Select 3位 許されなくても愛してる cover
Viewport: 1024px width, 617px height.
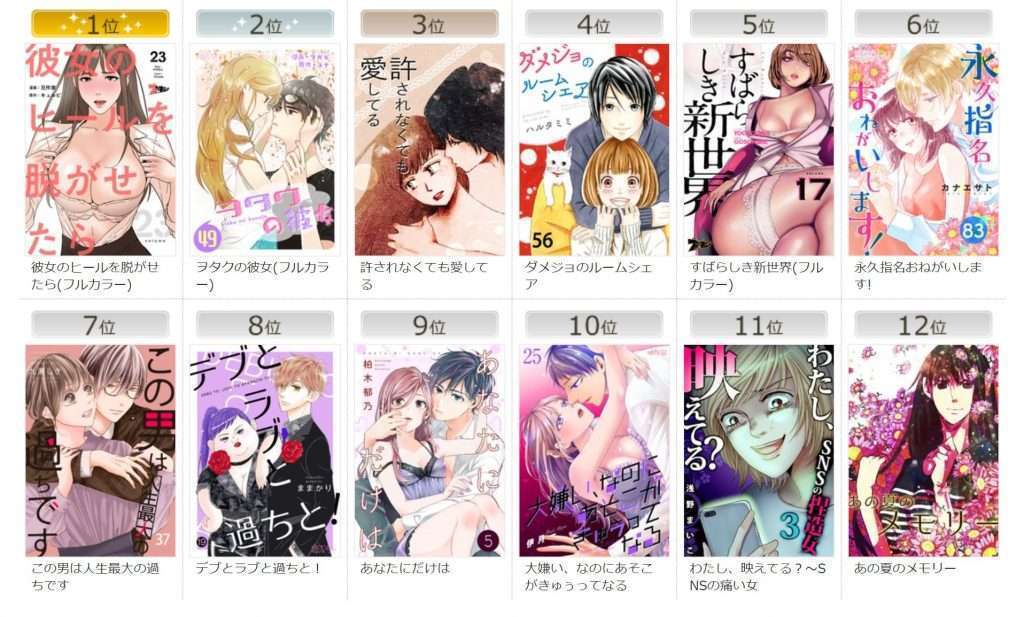[429, 149]
